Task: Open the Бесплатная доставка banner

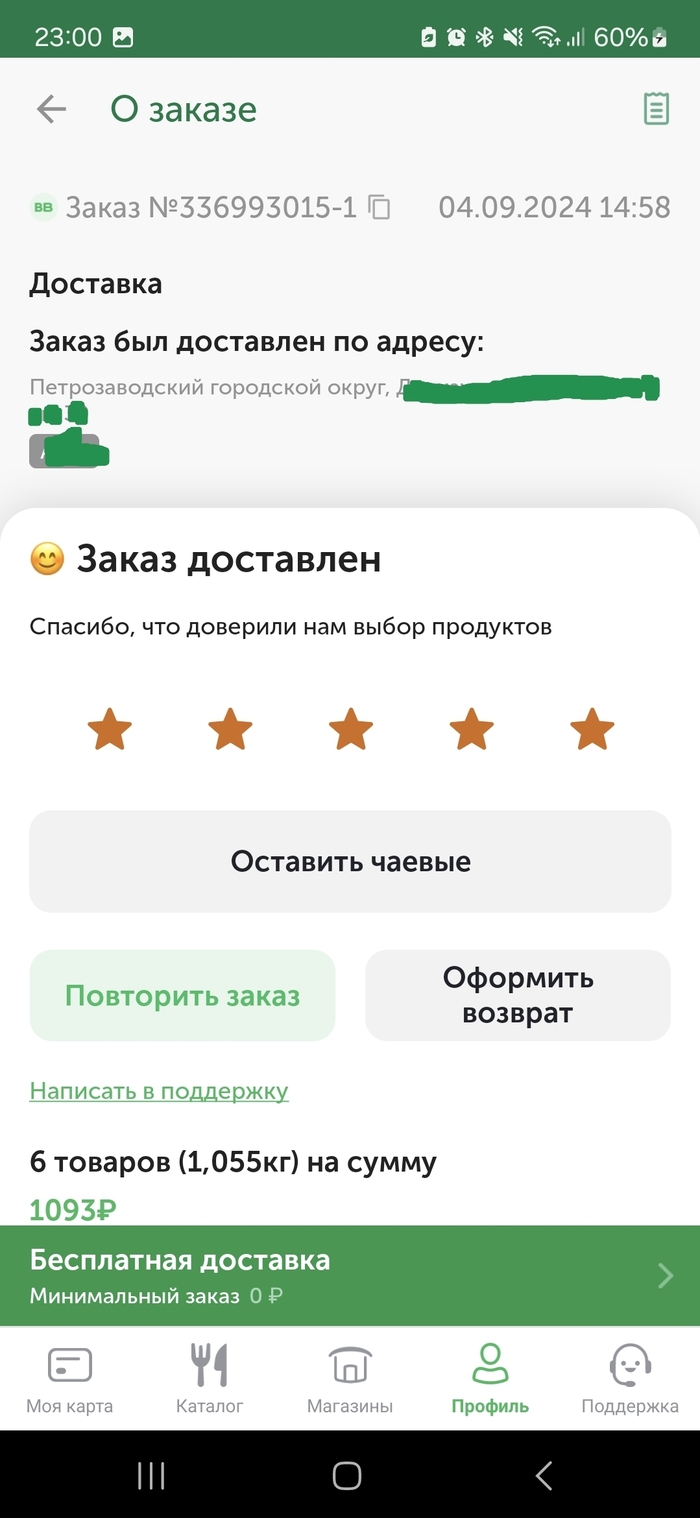Action: [350, 1275]
